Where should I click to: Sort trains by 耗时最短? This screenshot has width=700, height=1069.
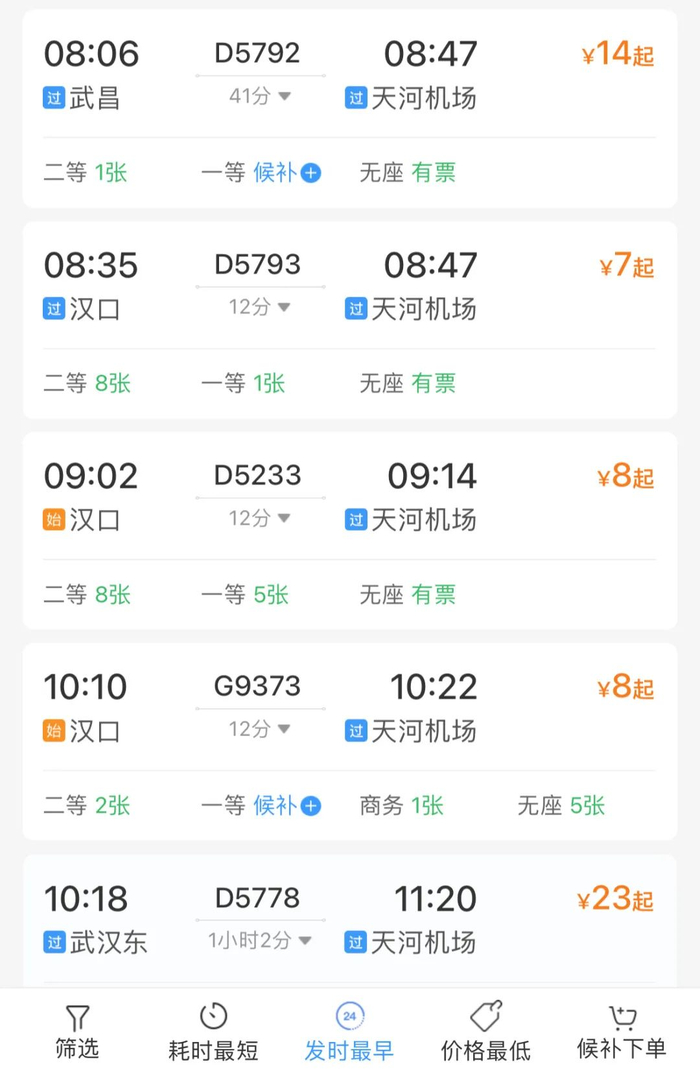[x=213, y=1030]
